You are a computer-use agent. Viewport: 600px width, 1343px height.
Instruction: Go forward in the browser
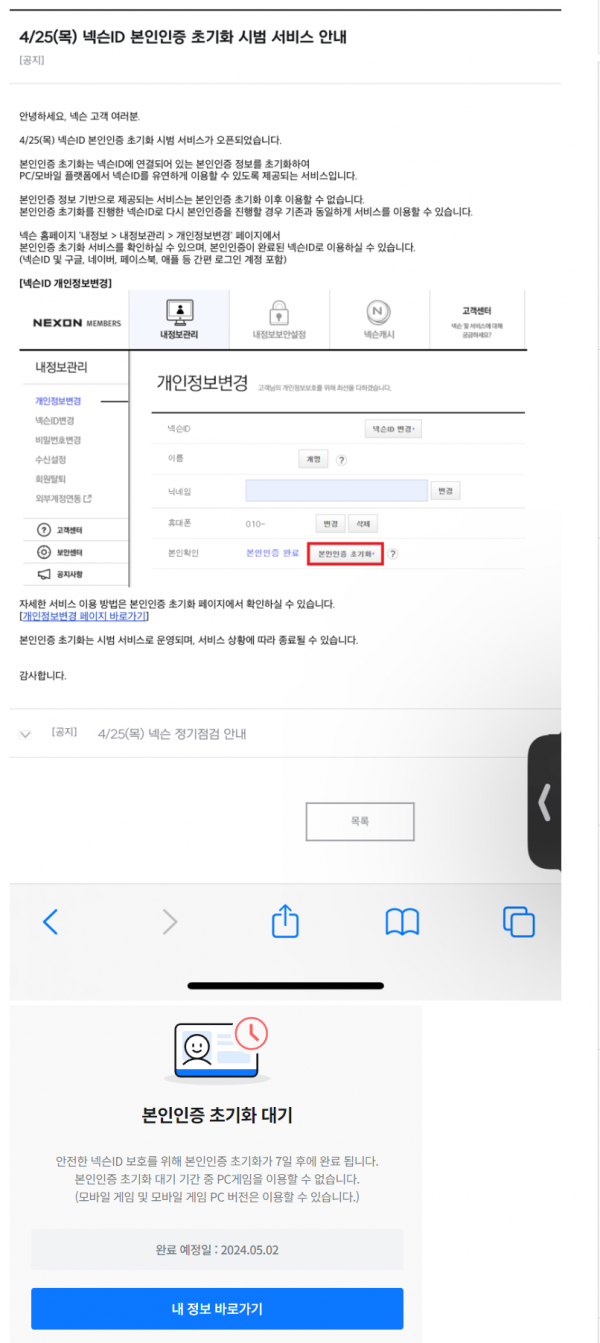click(169, 921)
